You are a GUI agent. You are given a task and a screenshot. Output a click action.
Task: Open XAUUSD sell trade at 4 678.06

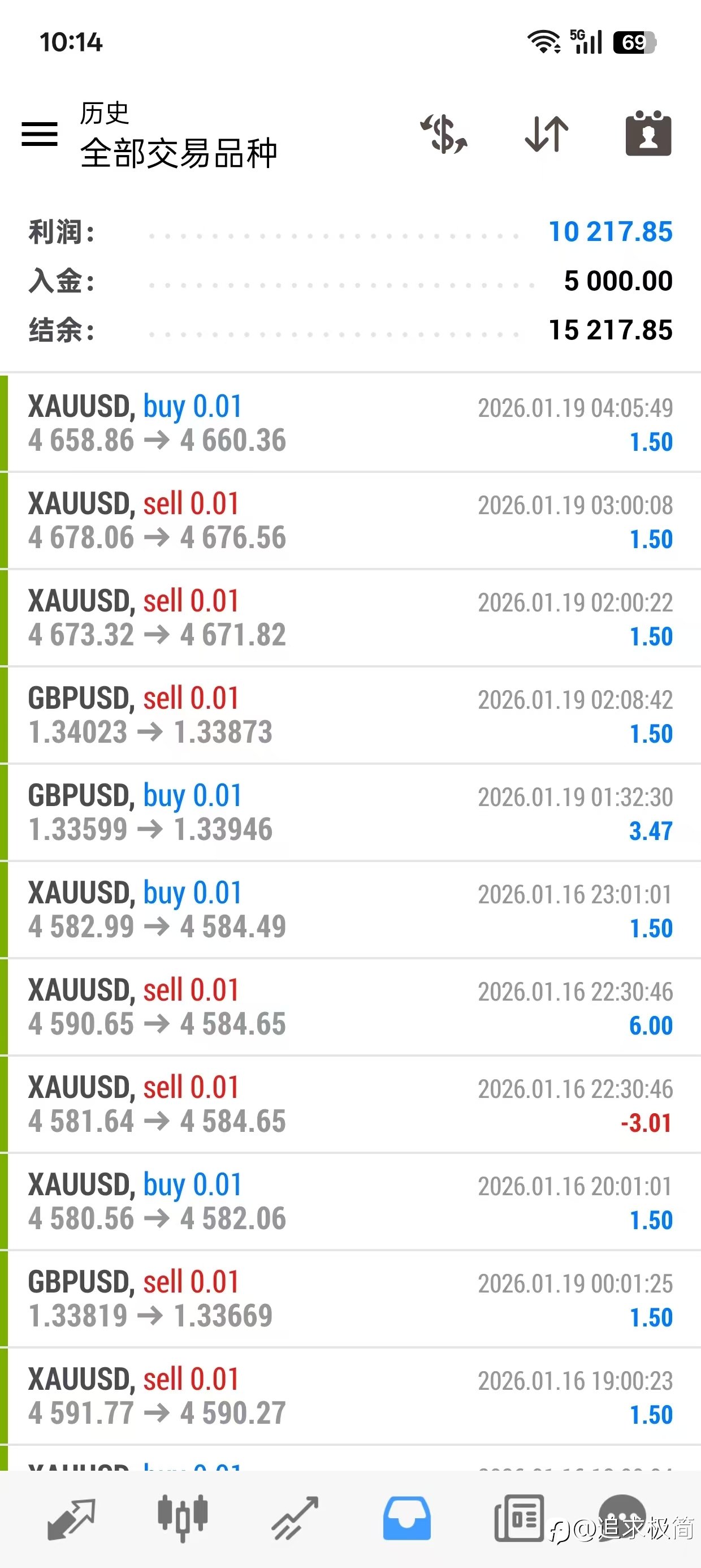pyautogui.click(x=350, y=520)
